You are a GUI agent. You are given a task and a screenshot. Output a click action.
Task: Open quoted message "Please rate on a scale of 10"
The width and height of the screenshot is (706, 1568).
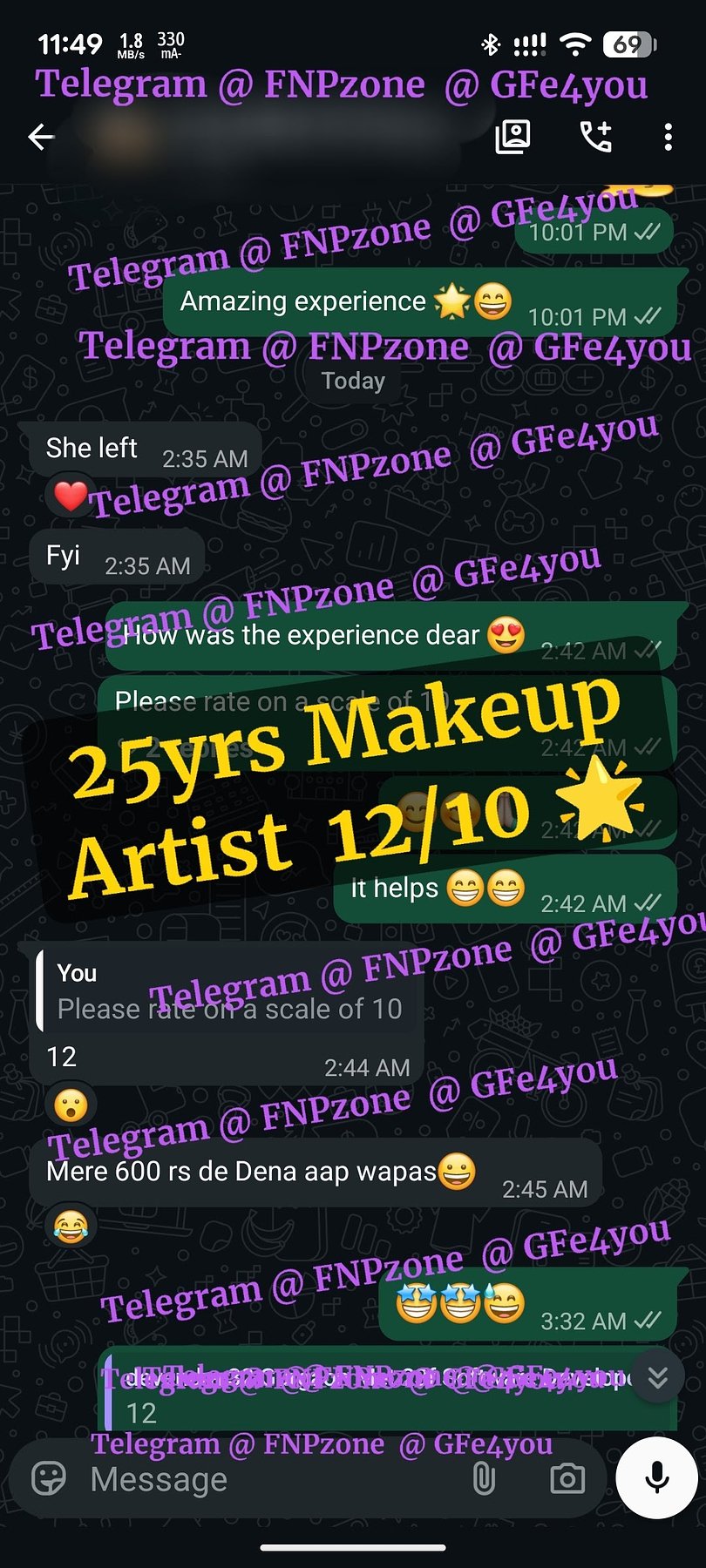[x=228, y=991]
